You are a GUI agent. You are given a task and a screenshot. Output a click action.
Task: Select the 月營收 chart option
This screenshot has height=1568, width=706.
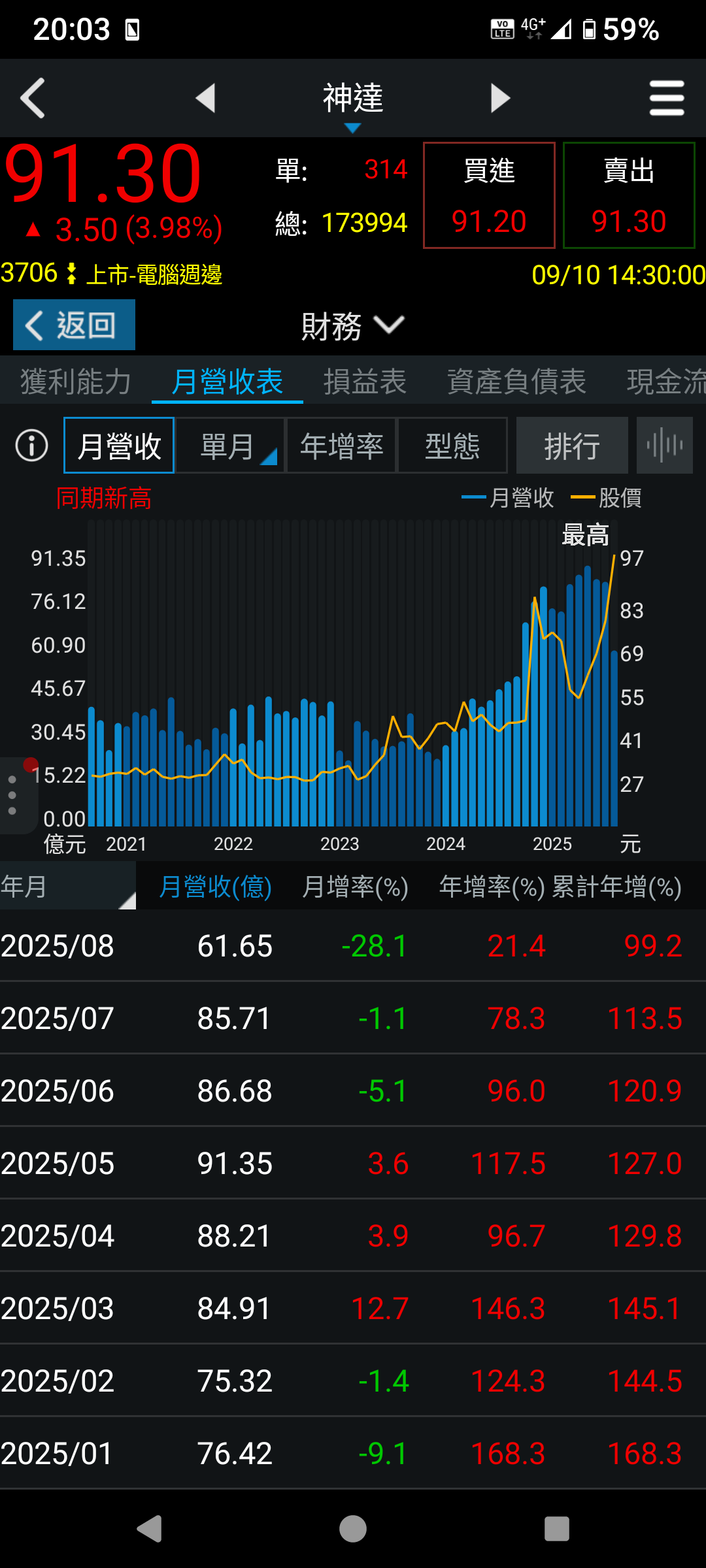(x=119, y=446)
